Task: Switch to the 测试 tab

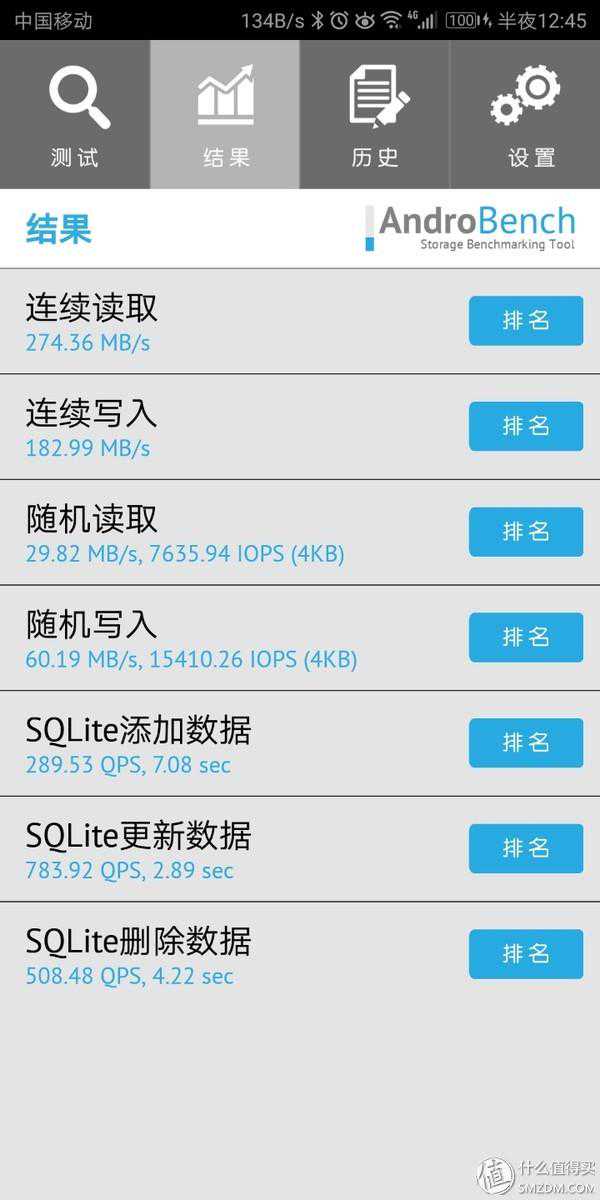Action: coord(75,115)
